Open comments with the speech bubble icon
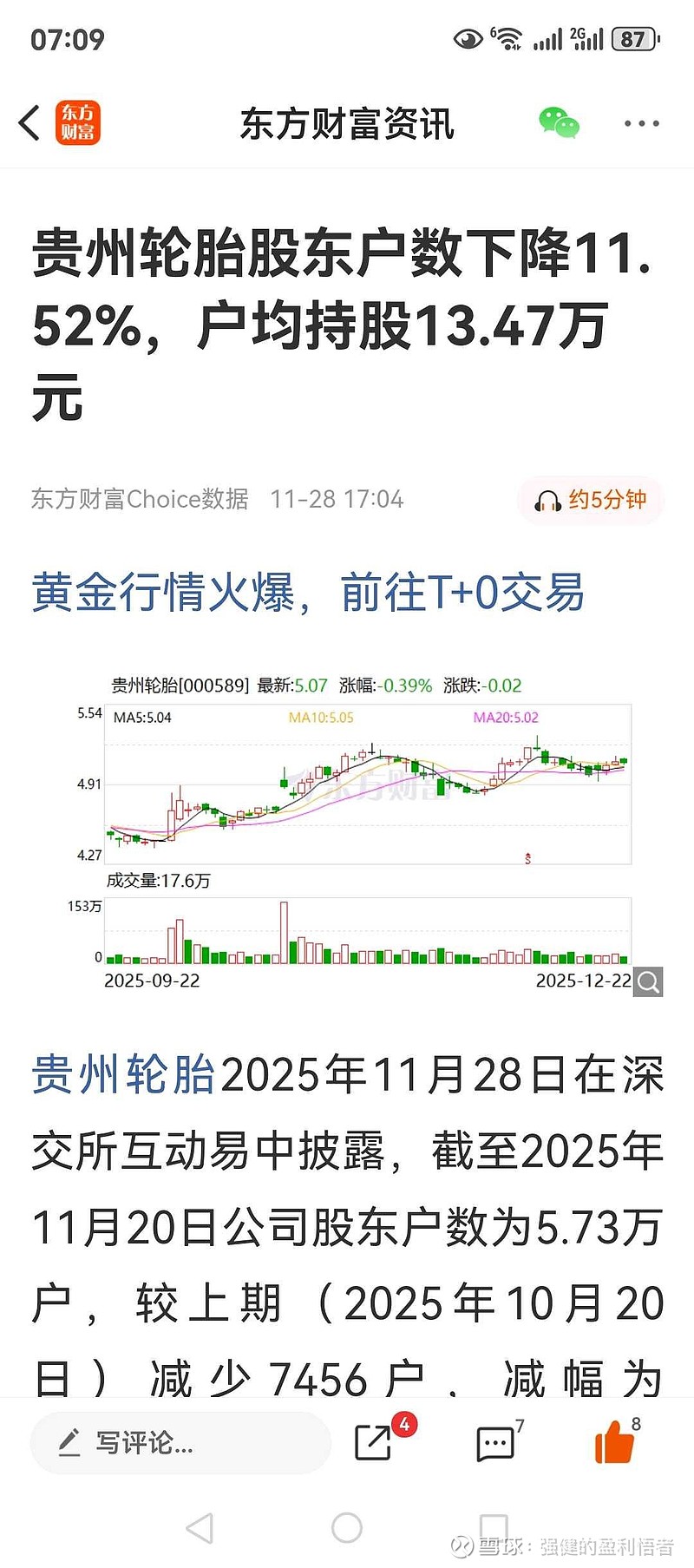This screenshot has width=694, height=1568. [x=494, y=1442]
